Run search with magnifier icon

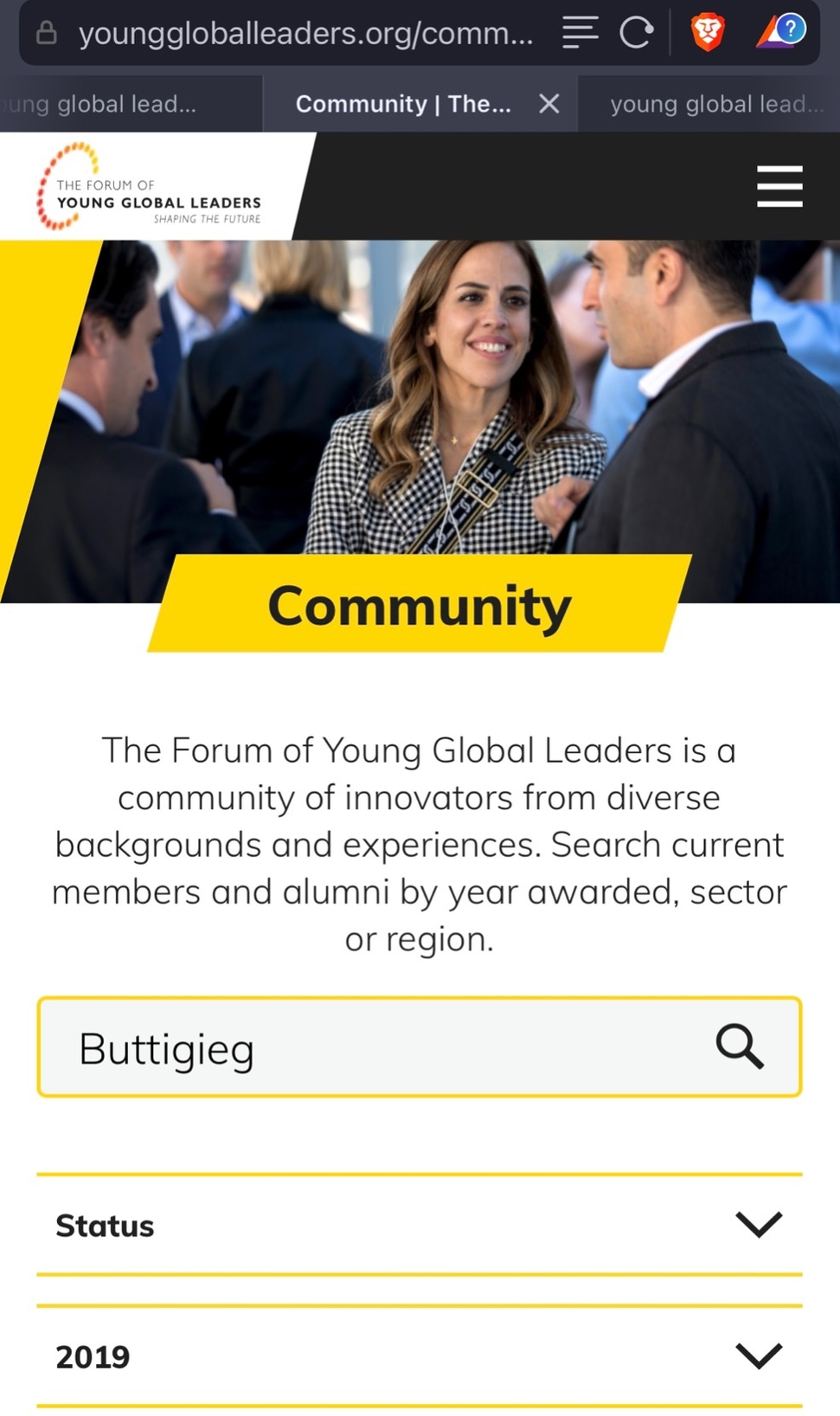pyautogui.click(x=740, y=1047)
